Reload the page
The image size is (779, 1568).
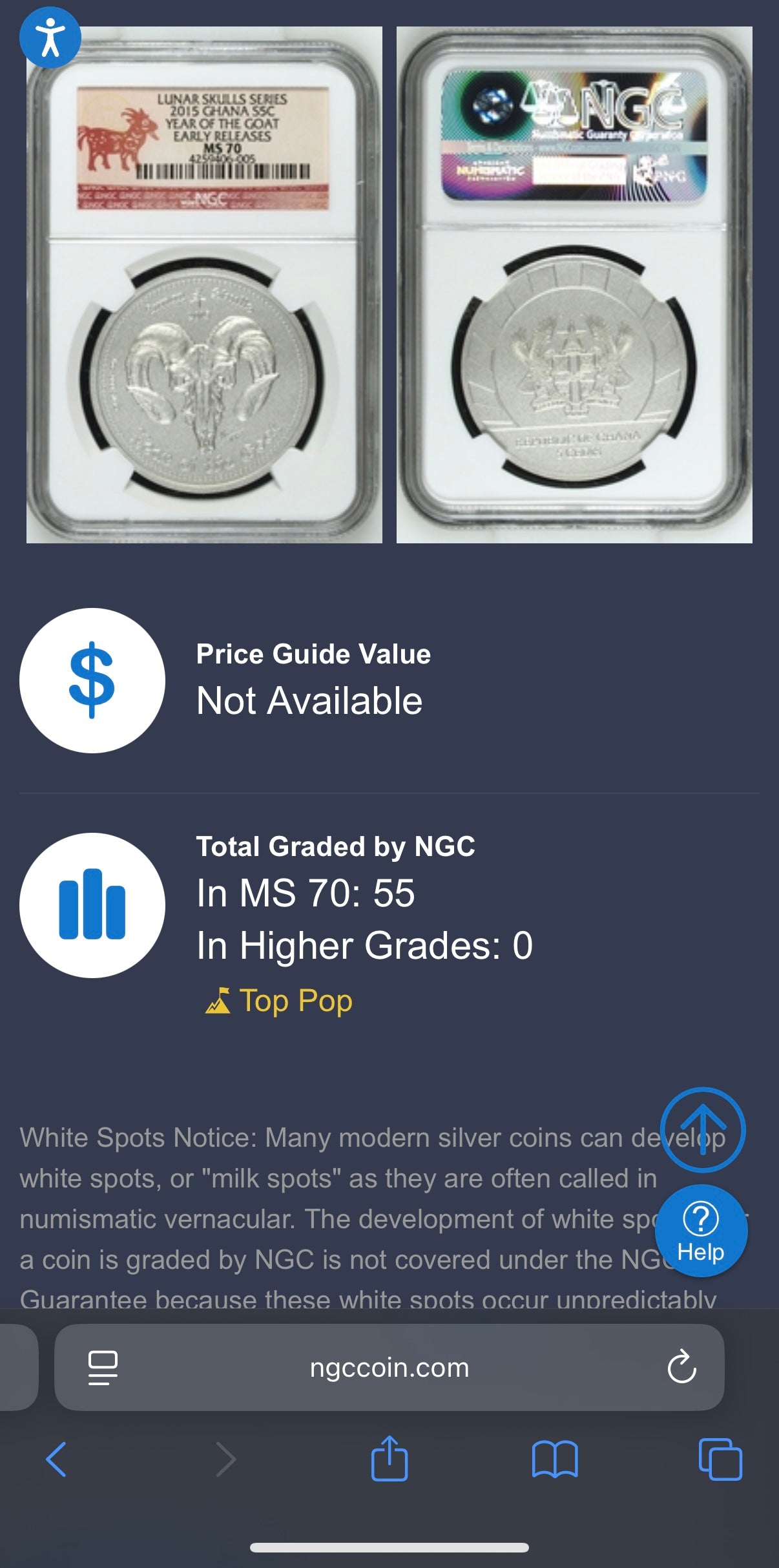coord(681,1367)
